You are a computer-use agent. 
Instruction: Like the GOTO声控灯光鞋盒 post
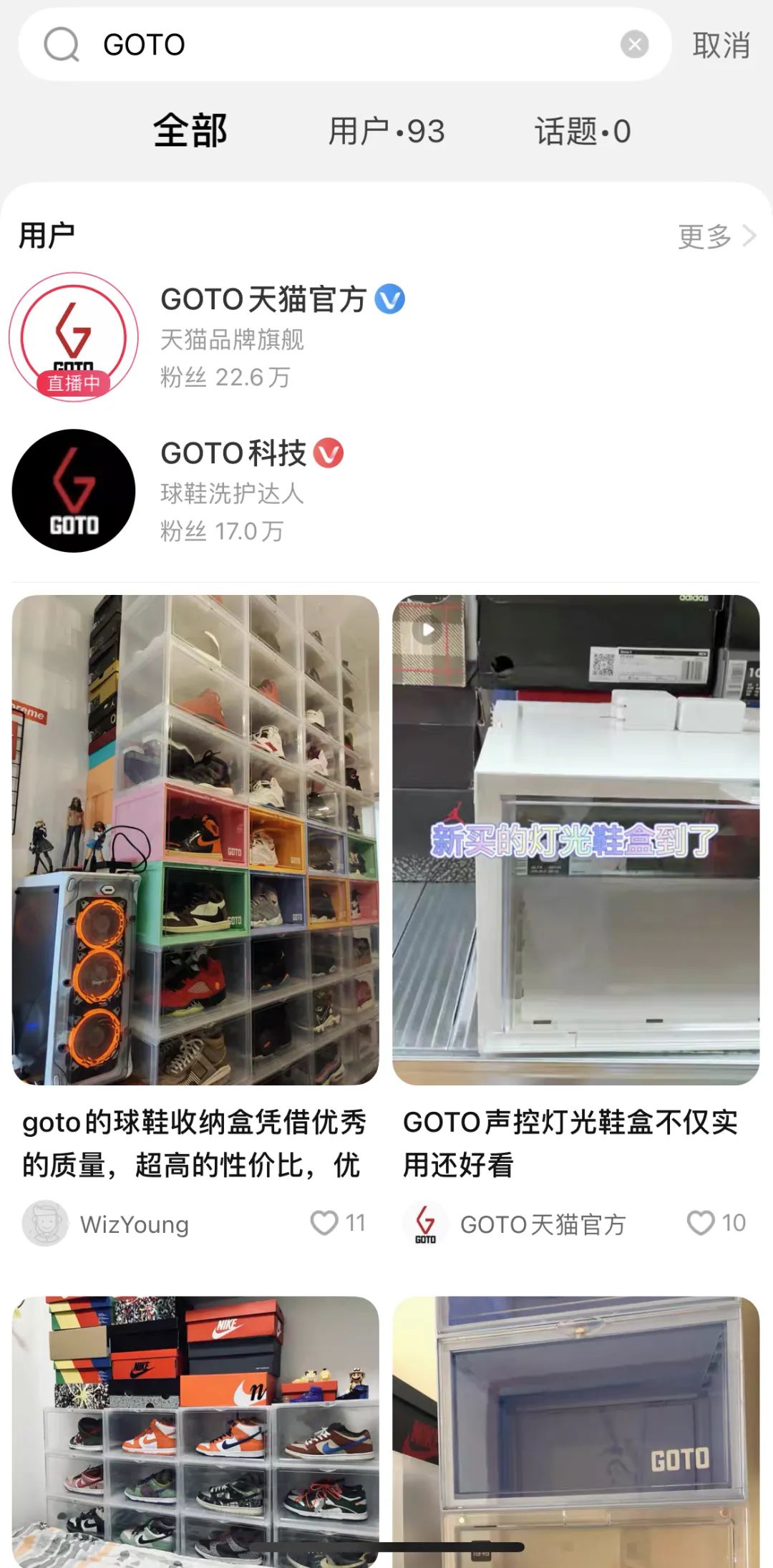click(700, 1223)
